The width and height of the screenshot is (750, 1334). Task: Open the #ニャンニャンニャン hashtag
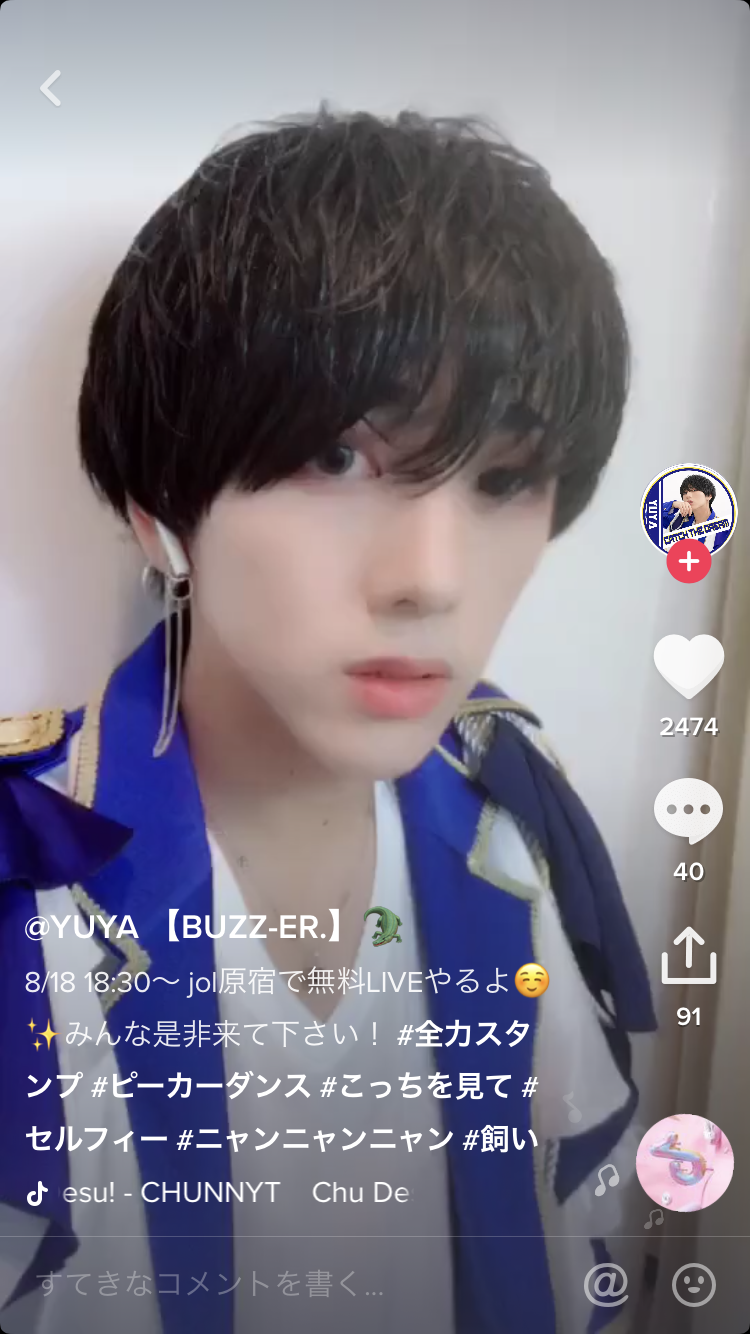(x=314, y=1138)
